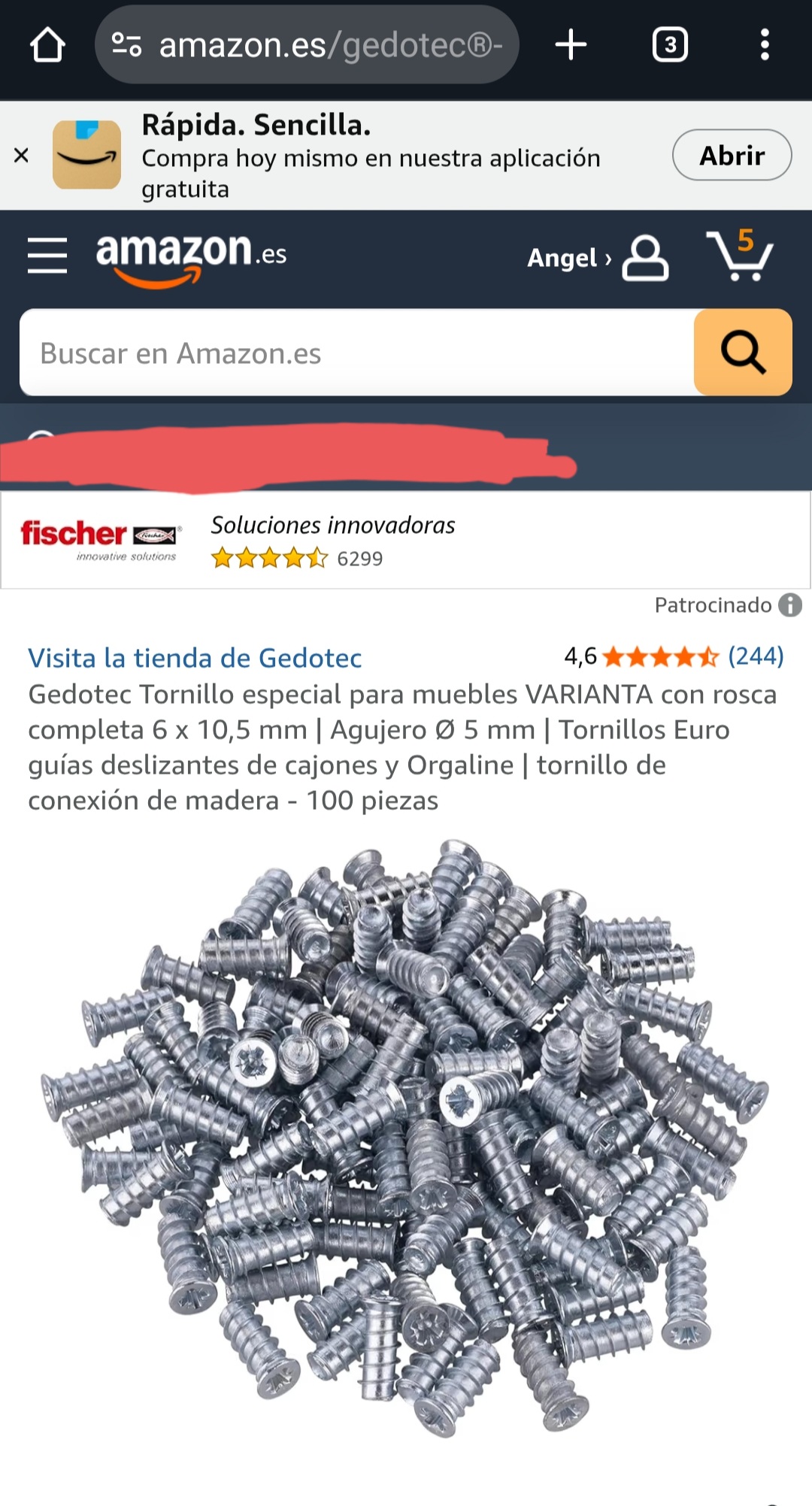Tap the amazon.es URL address bar
This screenshot has width=812, height=1506.
point(316,45)
